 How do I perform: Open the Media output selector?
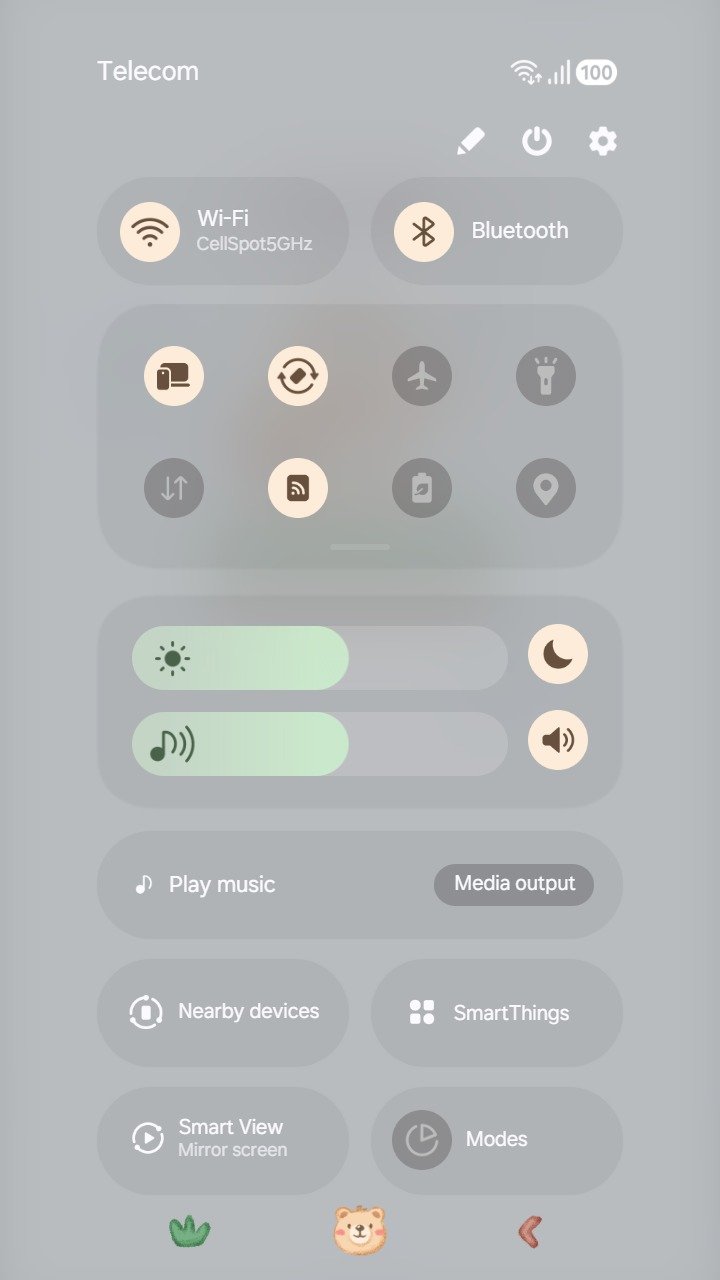514,884
